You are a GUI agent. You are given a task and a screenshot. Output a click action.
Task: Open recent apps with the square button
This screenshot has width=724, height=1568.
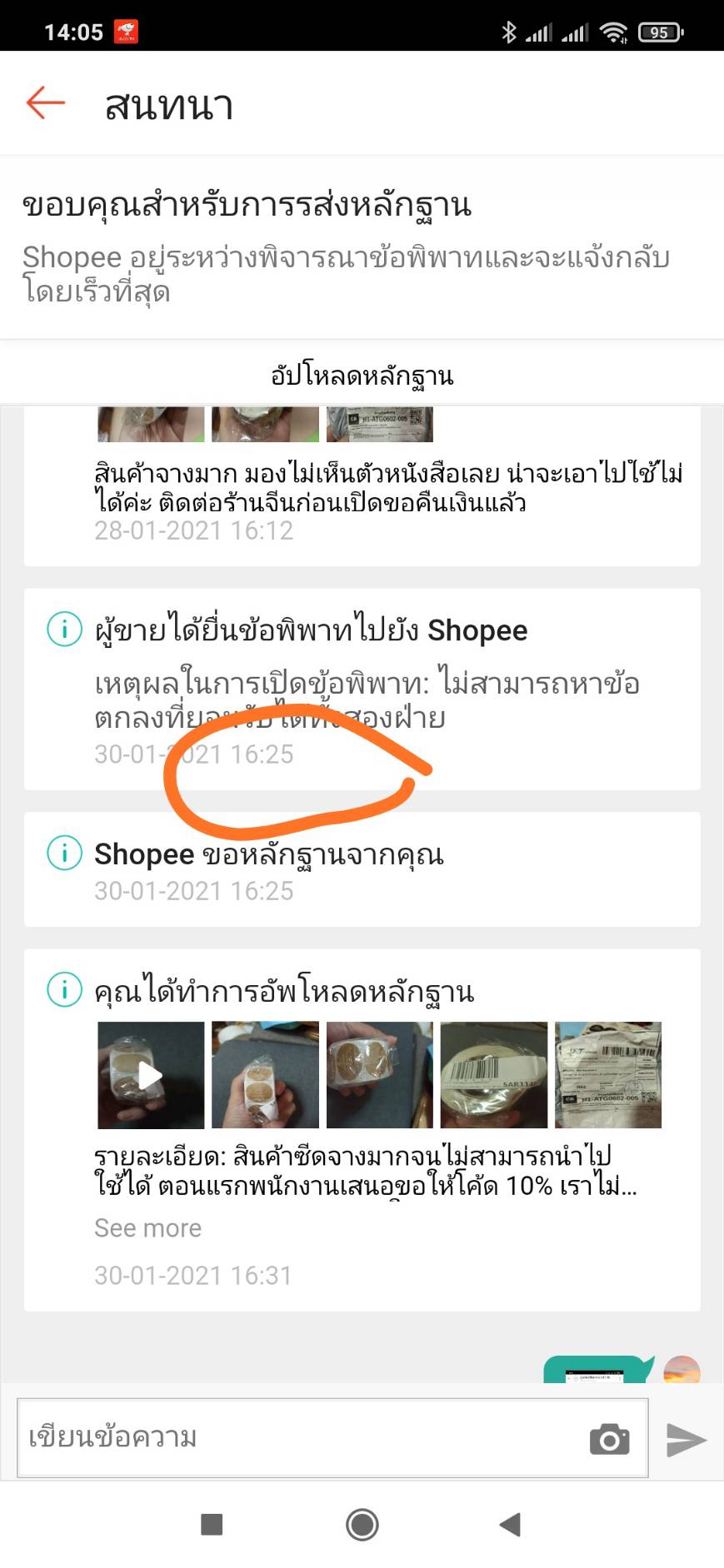(x=212, y=1525)
